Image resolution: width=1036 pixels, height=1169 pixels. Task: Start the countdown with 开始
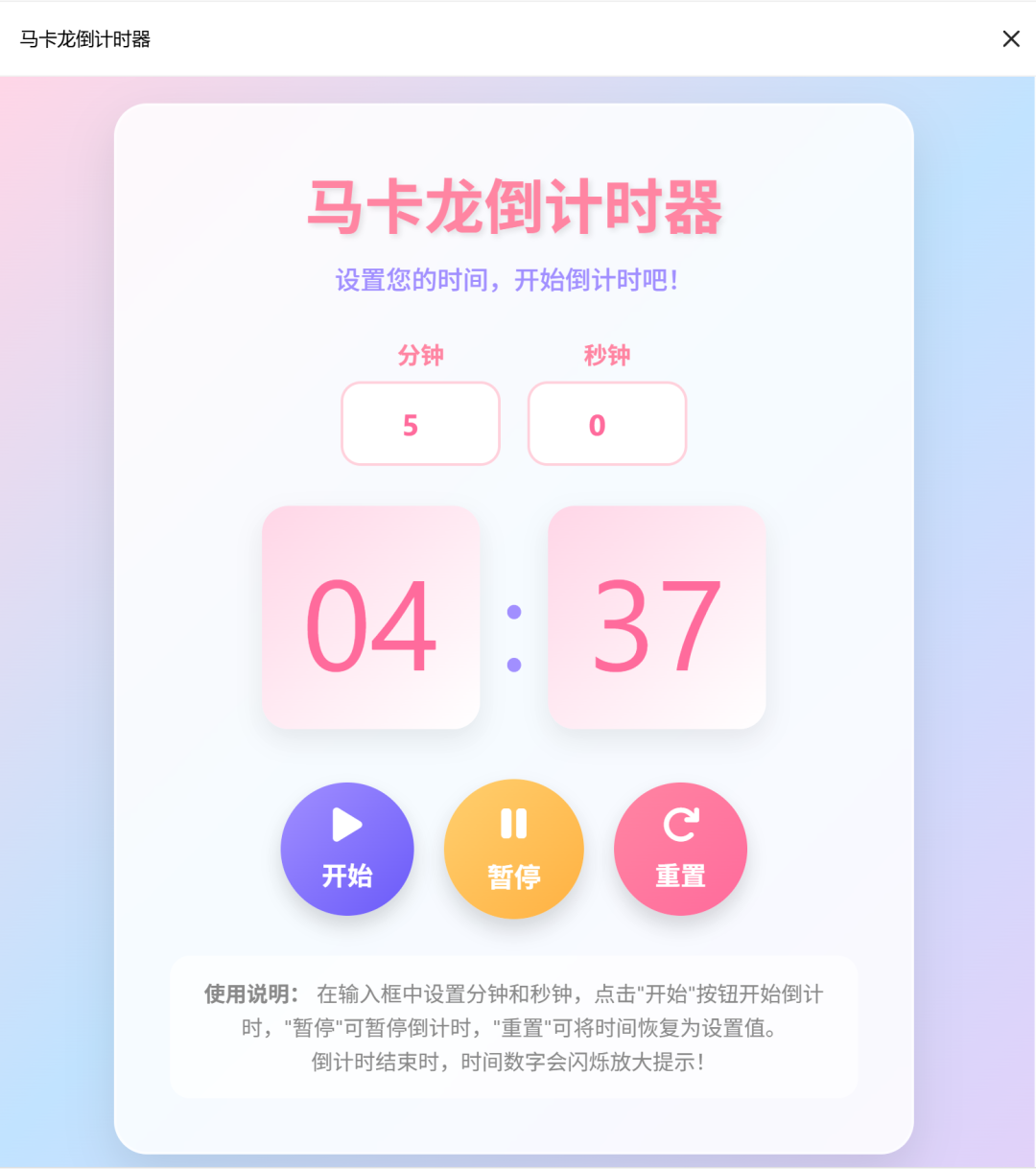coord(346,849)
